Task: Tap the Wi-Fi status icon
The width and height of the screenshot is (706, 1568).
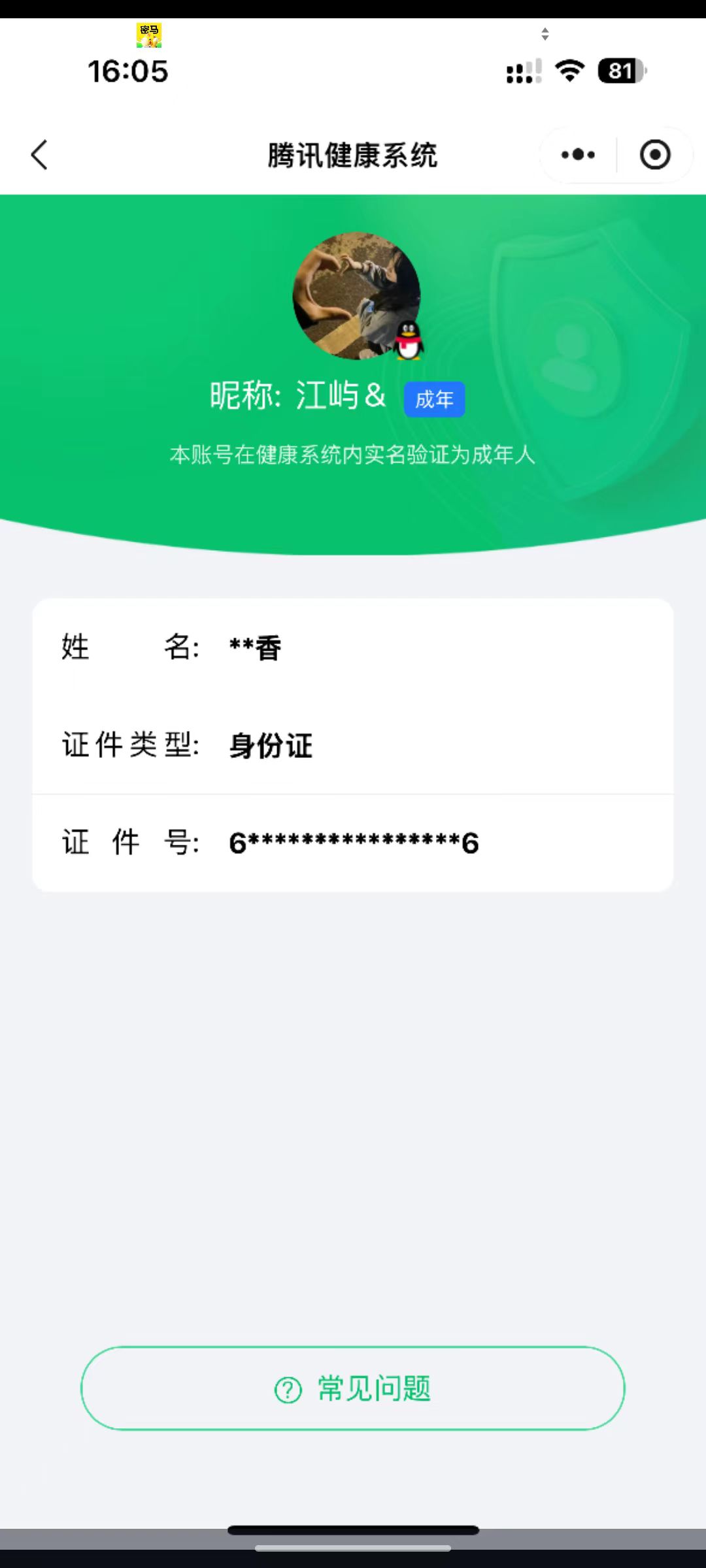Action: pos(568,72)
